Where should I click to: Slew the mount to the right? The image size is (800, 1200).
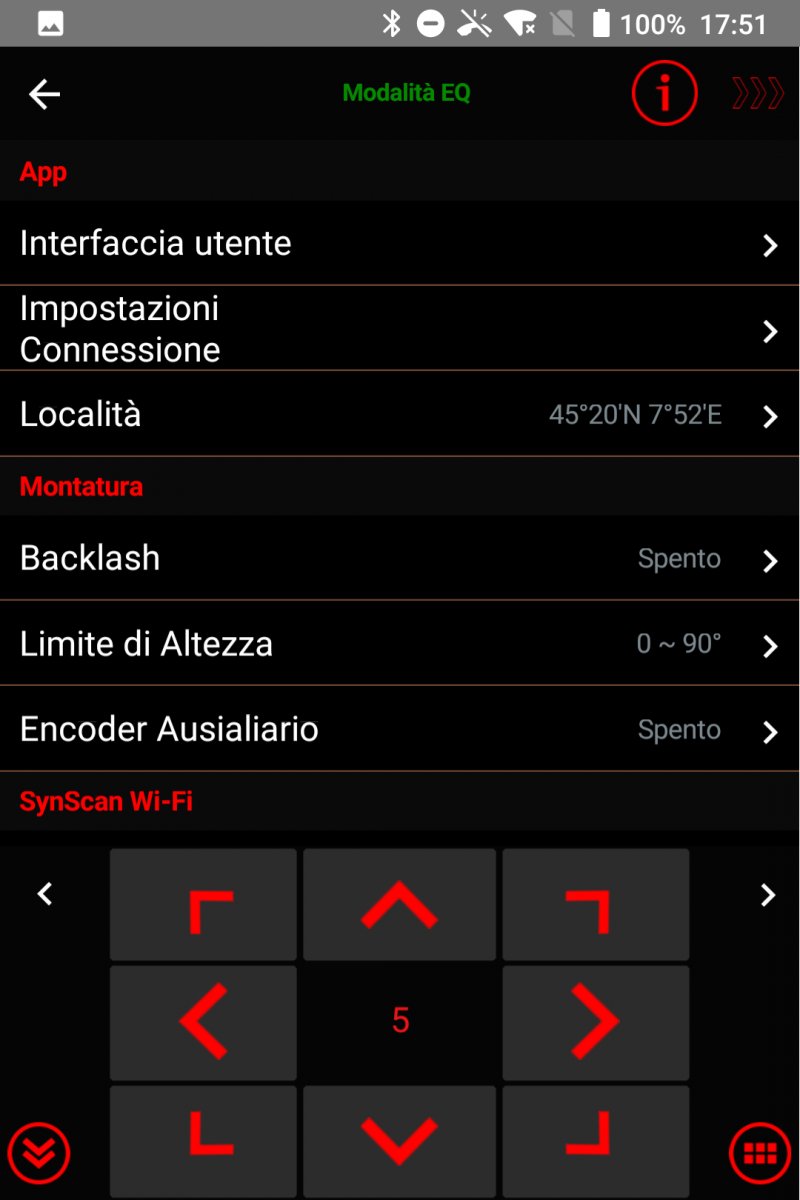596,1022
